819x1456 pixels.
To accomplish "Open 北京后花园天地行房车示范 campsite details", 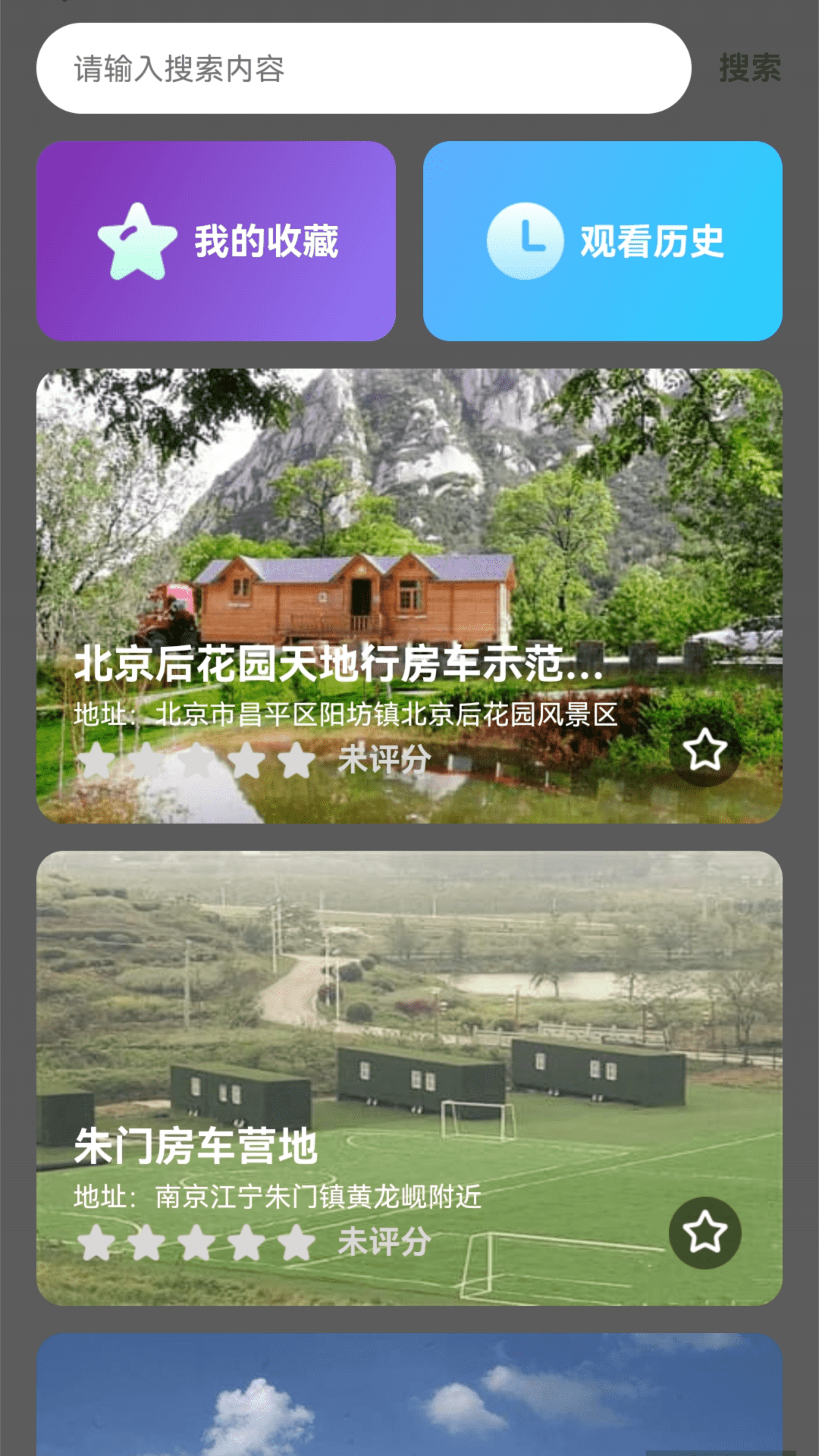I will point(409,531).
